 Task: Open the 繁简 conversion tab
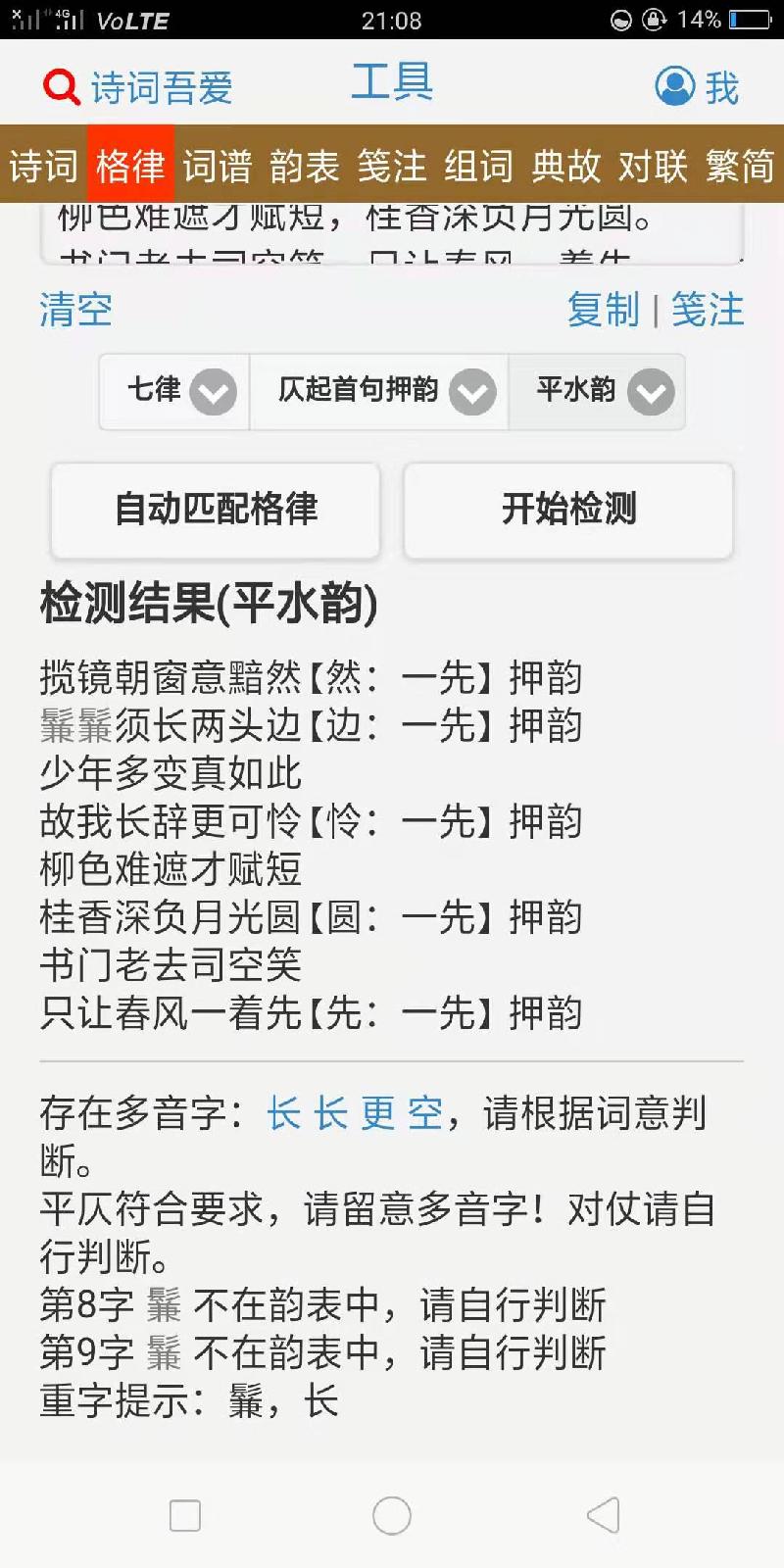(x=741, y=166)
